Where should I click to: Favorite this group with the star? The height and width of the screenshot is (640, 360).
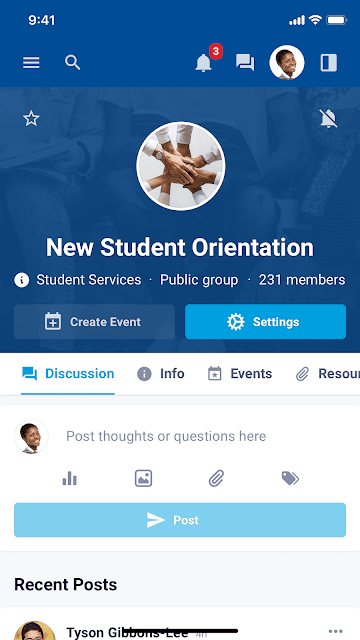[31, 119]
